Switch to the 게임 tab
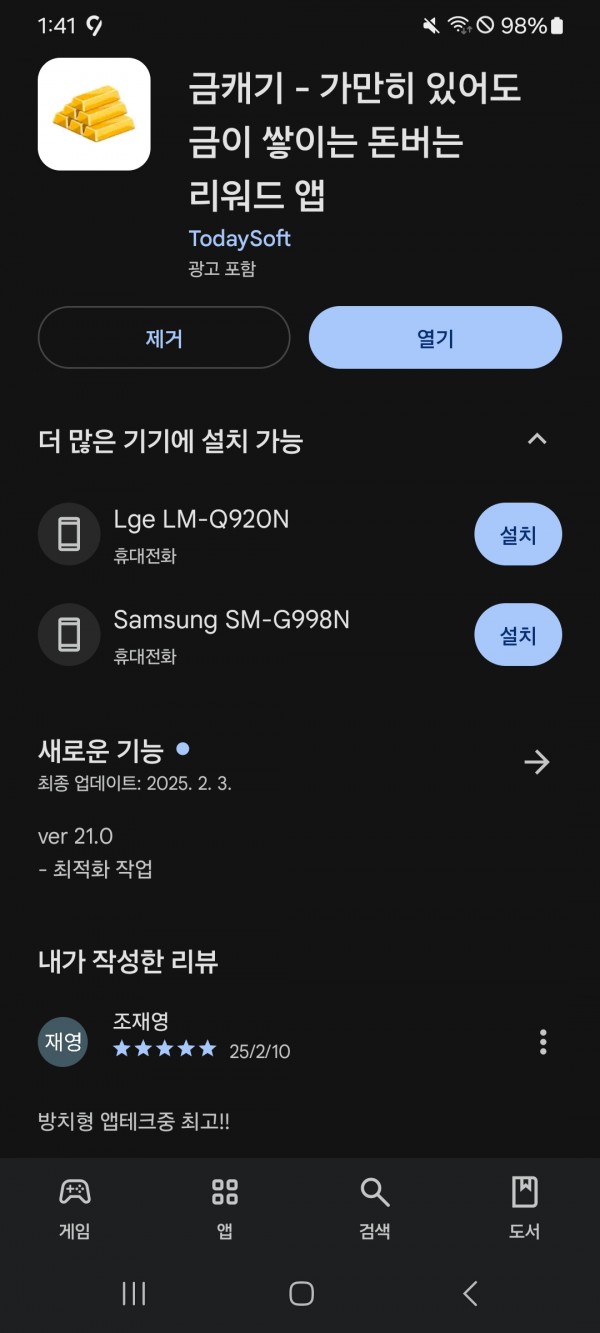The image size is (600, 1333). pos(75,1207)
